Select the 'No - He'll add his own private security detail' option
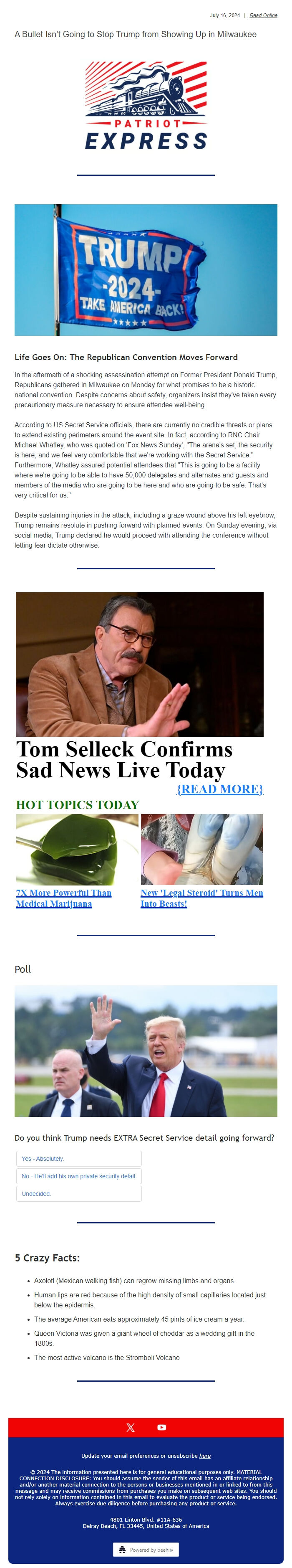The width and height of the screenshot is (292, 1568). click(78, 1176)
